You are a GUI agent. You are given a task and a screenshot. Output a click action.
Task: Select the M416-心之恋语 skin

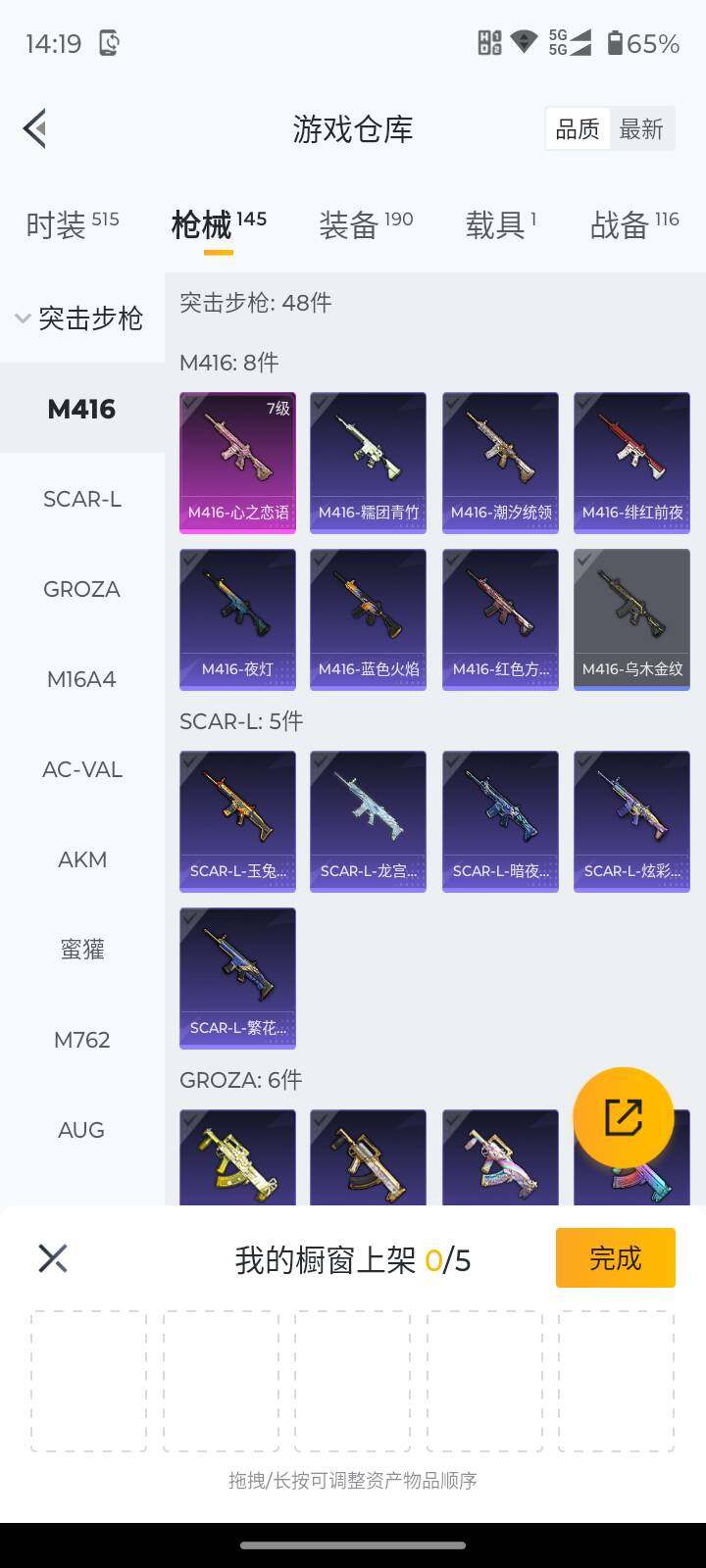[237, 463]
